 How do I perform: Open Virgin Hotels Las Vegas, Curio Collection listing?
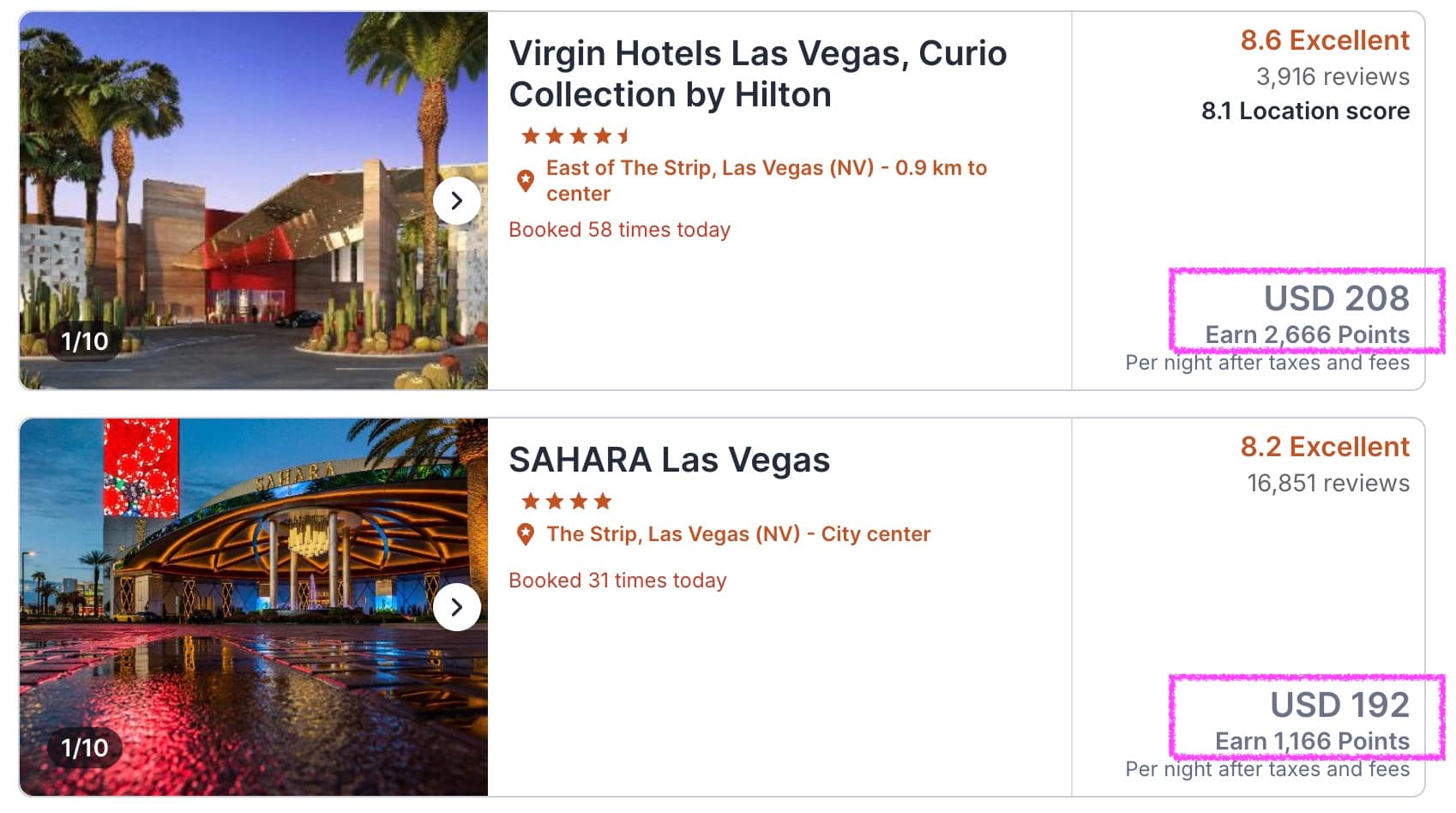coord(756,74)
